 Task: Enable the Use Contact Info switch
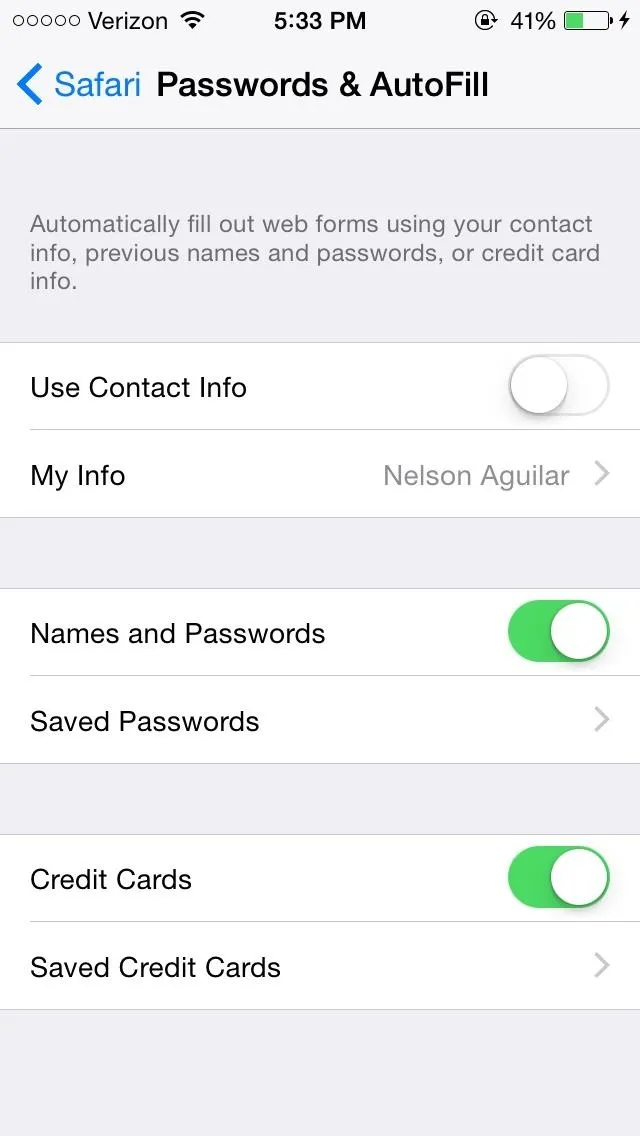click(x=559, y=385)
